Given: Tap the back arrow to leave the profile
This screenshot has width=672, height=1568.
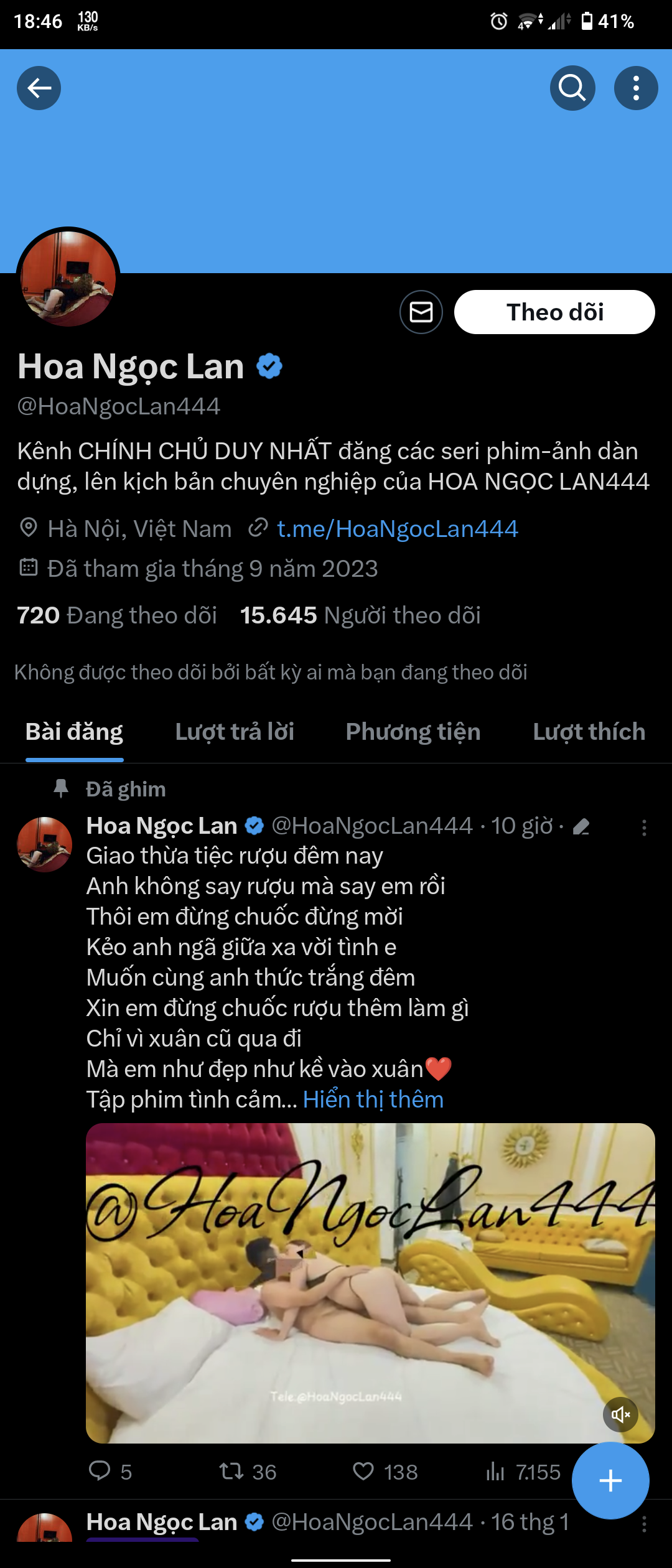Looking at the screenshot, I should click(x=39, y=88).
